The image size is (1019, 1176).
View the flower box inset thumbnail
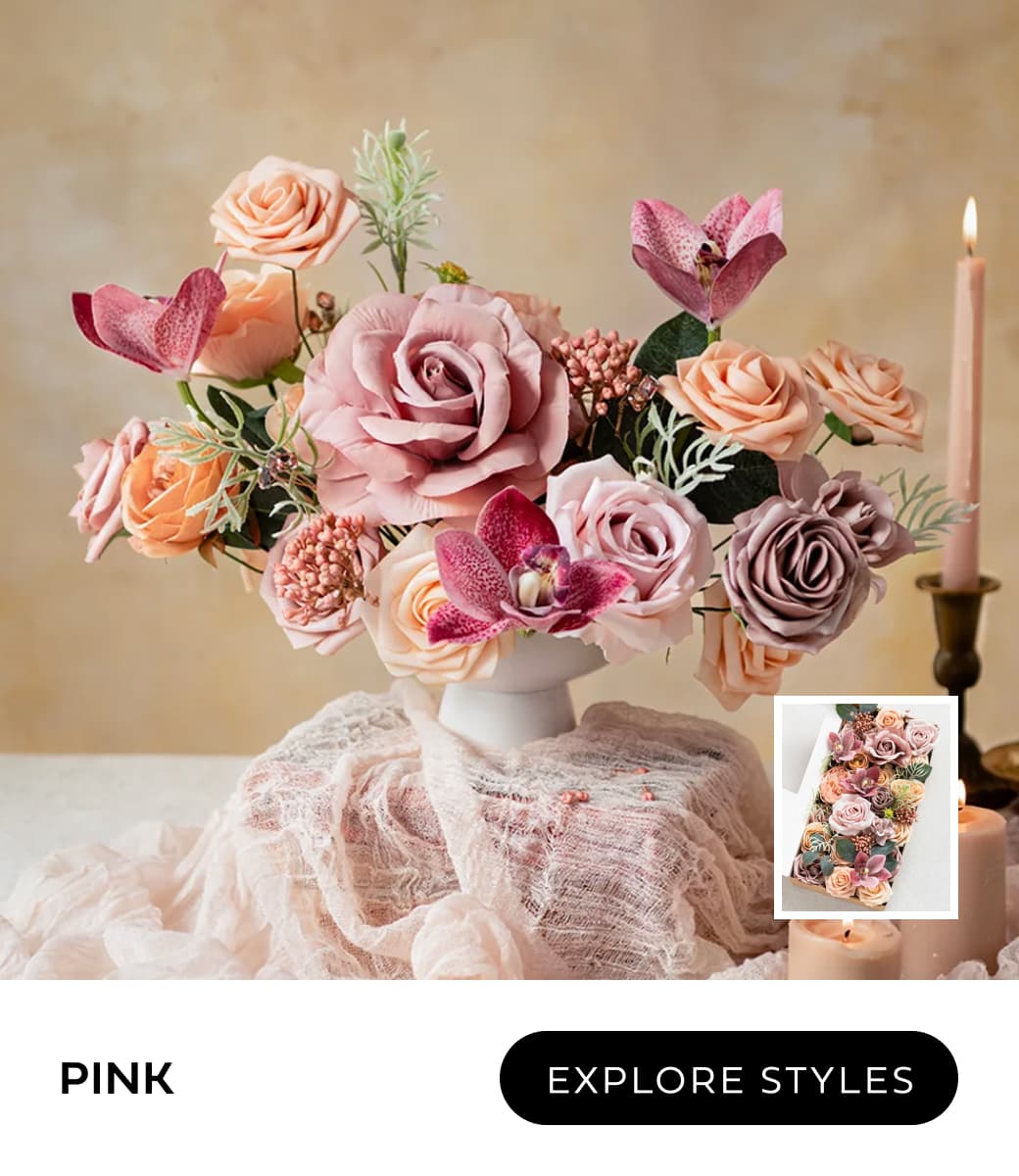click(865, 807)
